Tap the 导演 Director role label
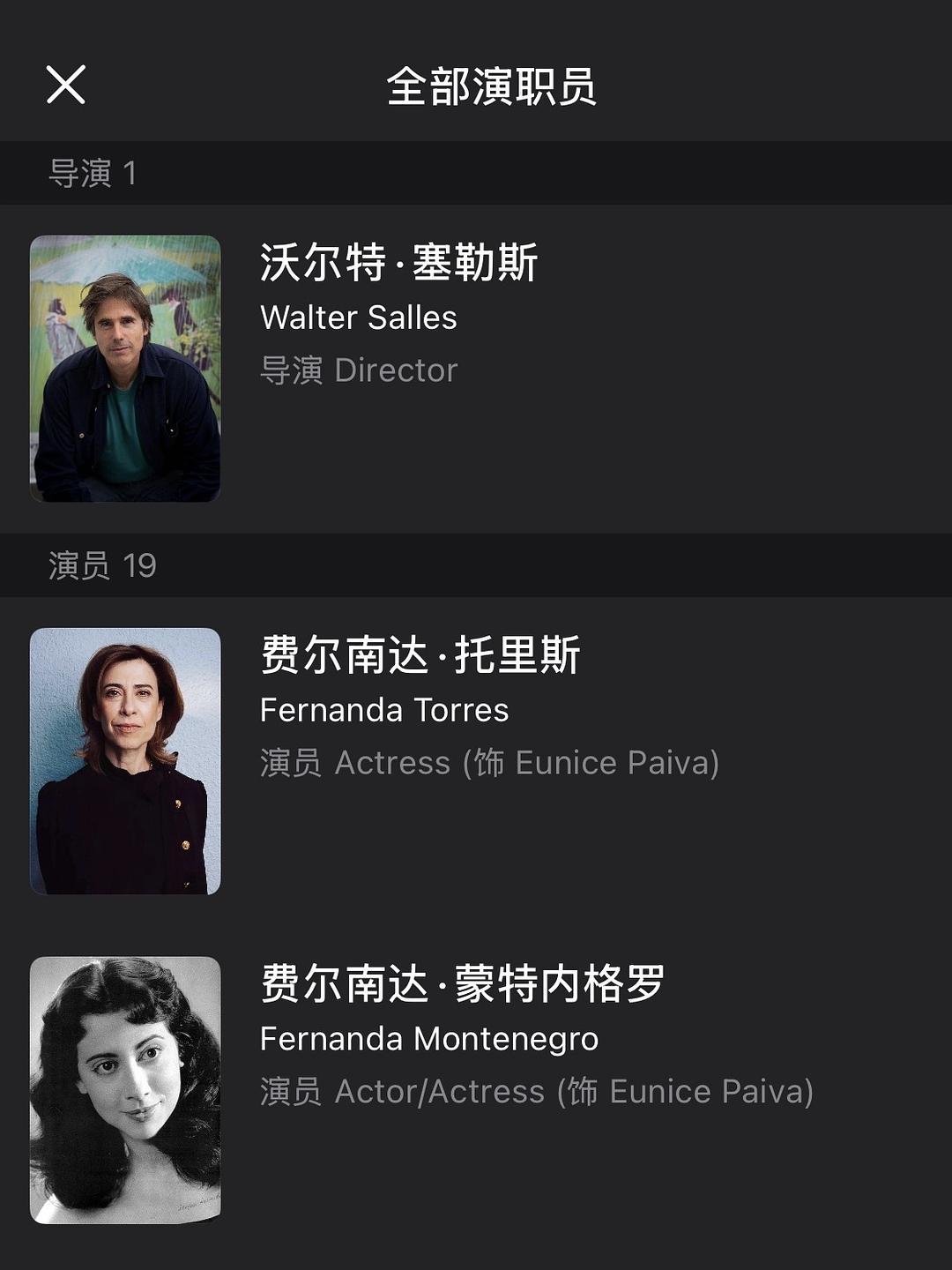The image size is (952, 1270). [359, 370]
